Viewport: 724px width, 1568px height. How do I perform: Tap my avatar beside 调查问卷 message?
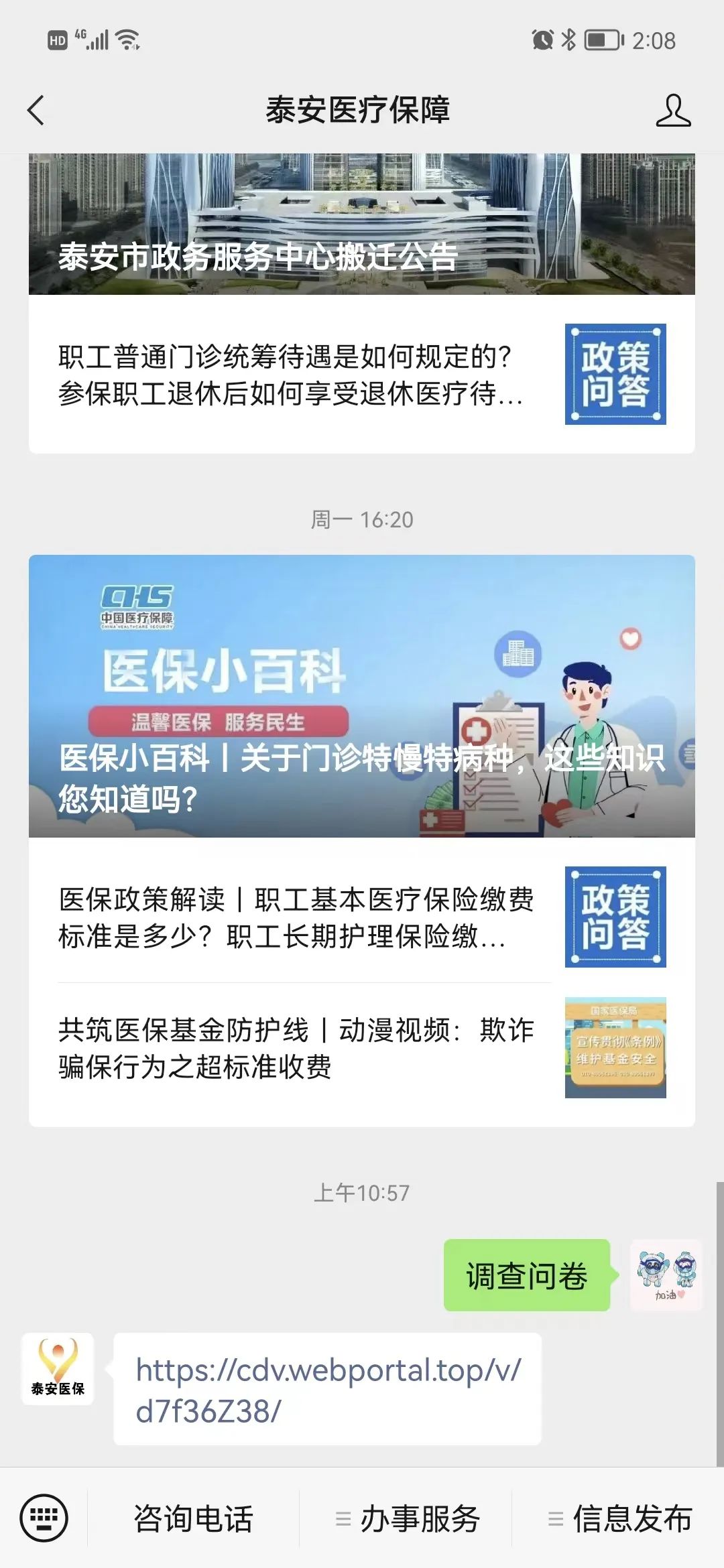(666, 1275)
